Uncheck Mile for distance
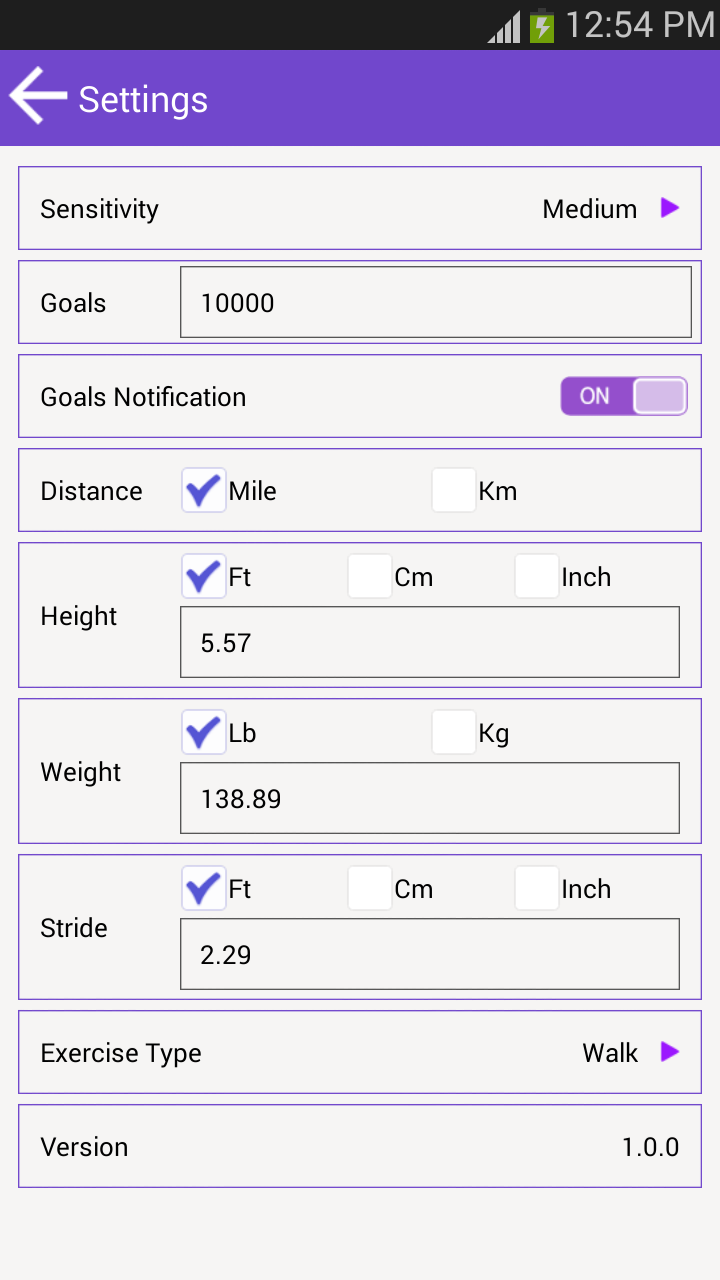The height and width of the screenshot is (1280, 720). 203,490
